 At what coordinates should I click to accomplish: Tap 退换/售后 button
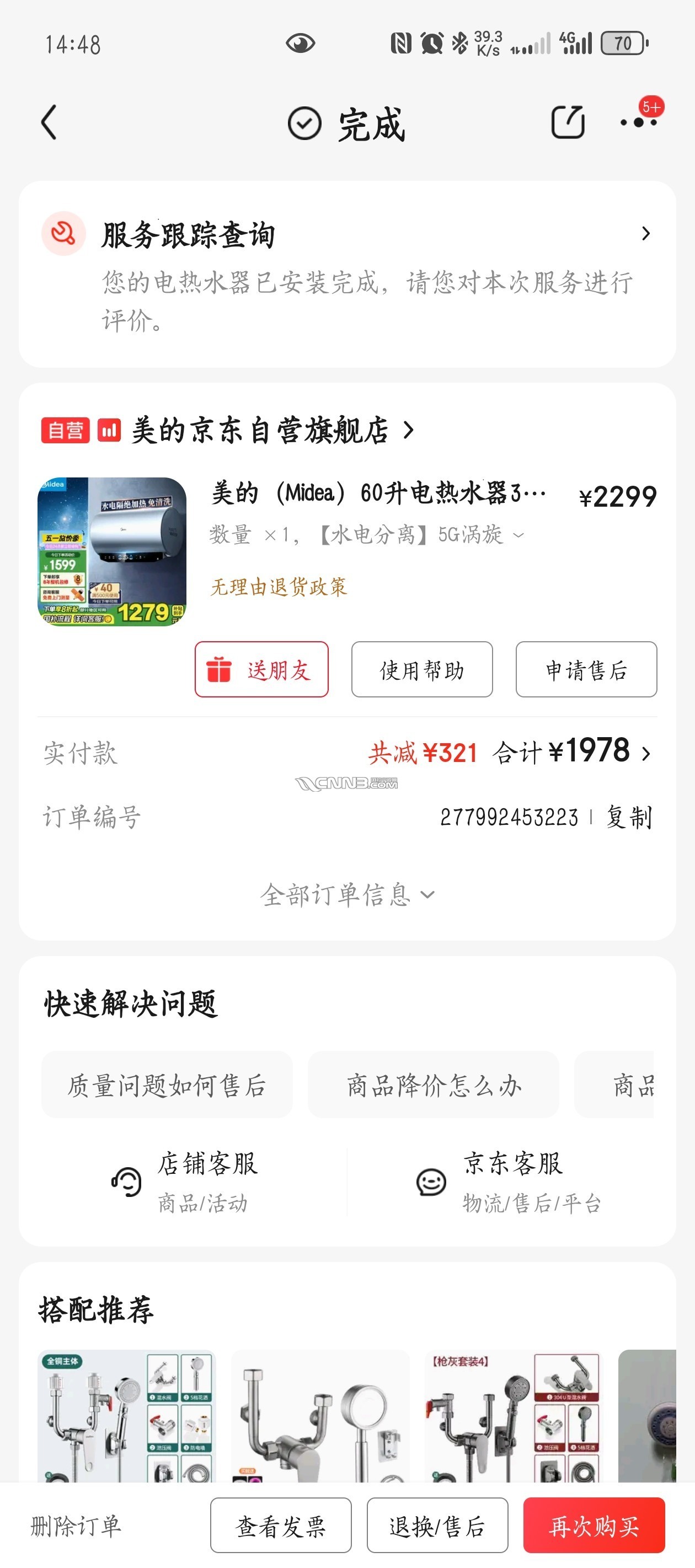point(437,1526)
